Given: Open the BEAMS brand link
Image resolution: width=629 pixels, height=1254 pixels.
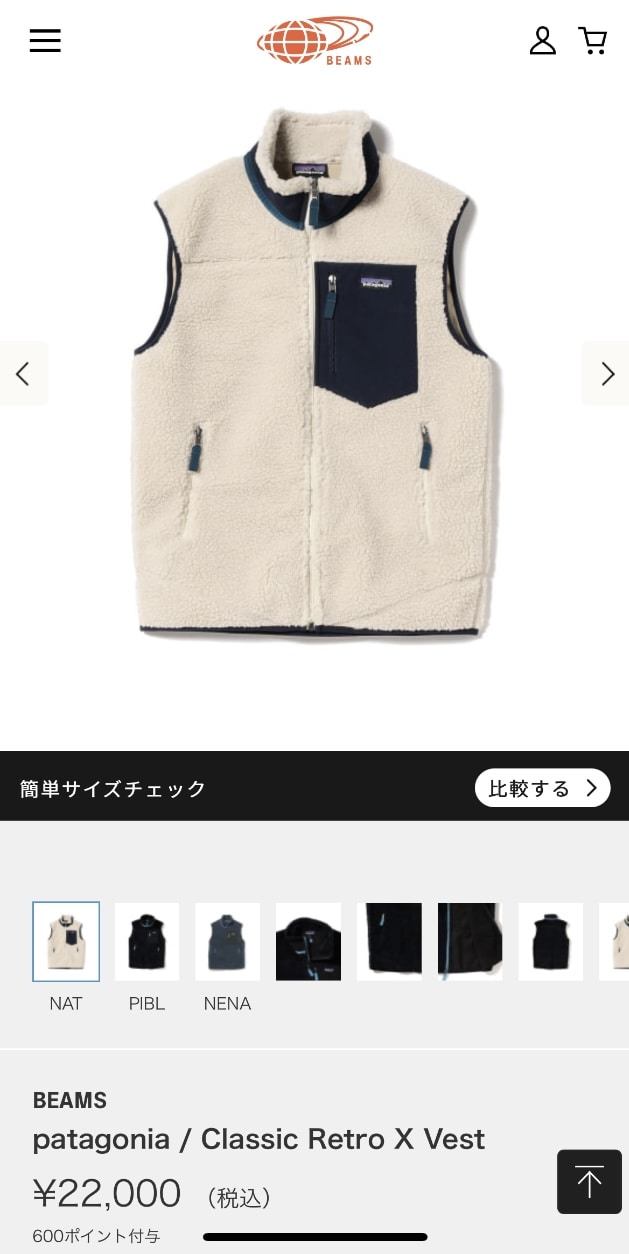Looking at the screenshot, I should pos(70,1100).
